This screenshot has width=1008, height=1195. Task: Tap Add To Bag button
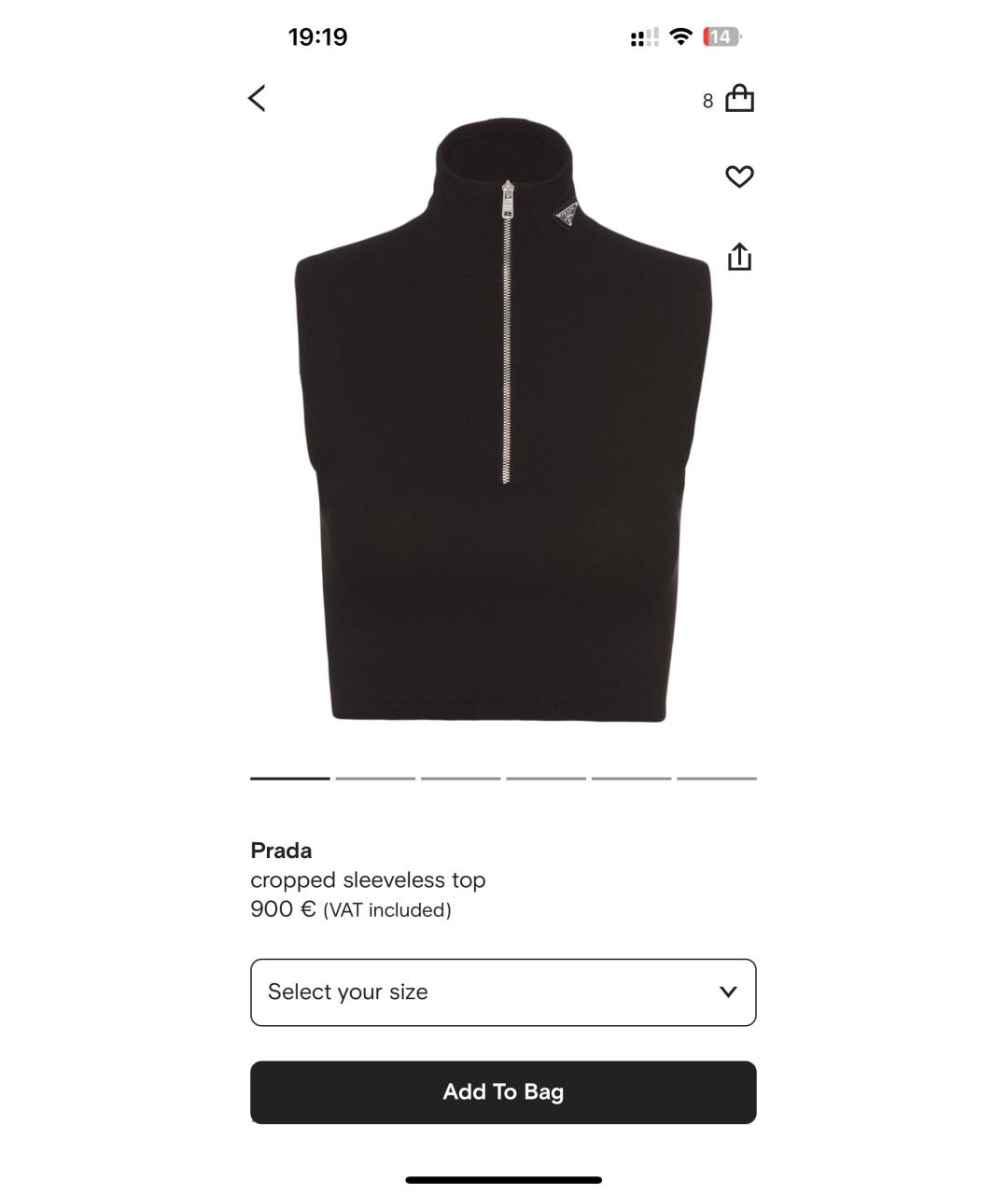coord(503,1092)
